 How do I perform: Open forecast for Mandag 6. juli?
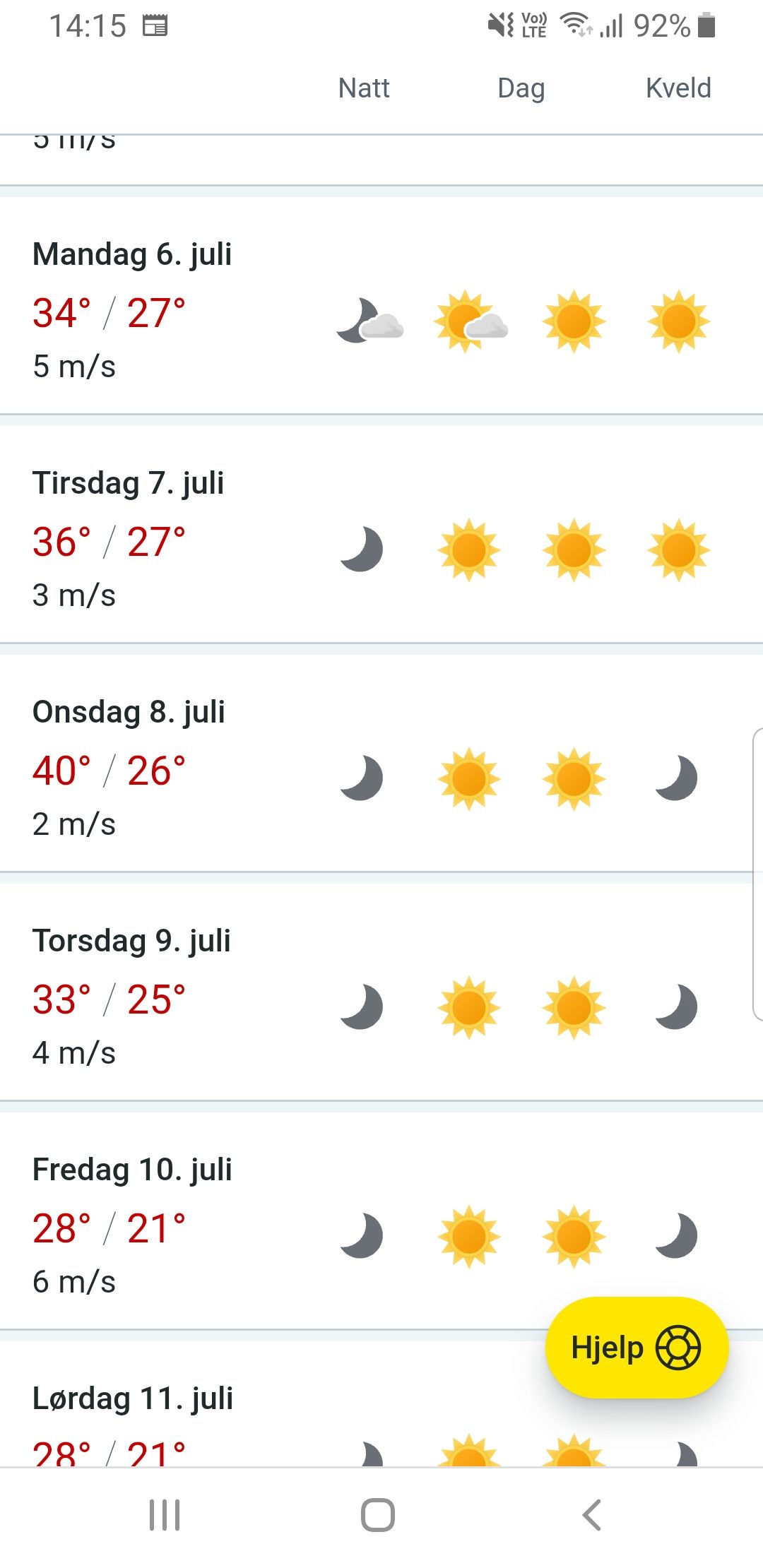click(381, 305)
